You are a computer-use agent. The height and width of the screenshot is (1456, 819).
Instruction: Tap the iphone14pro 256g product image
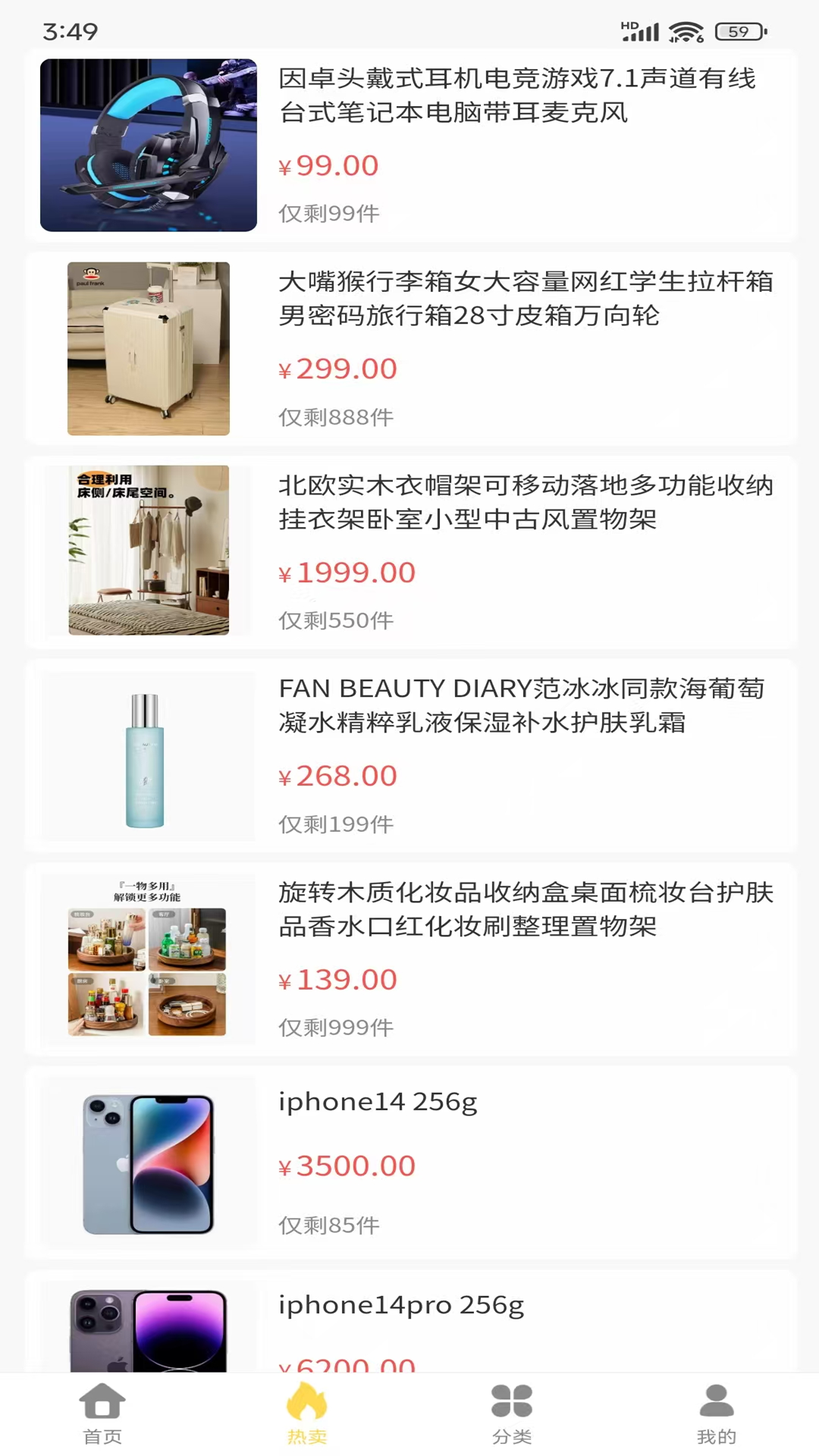(x=147, y=1335)
